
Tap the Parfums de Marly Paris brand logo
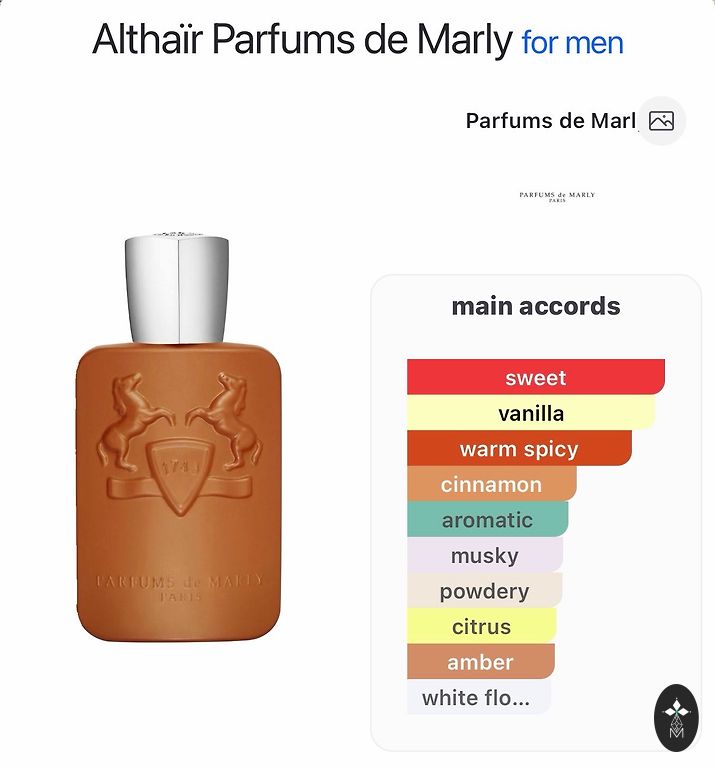point(557,196)
